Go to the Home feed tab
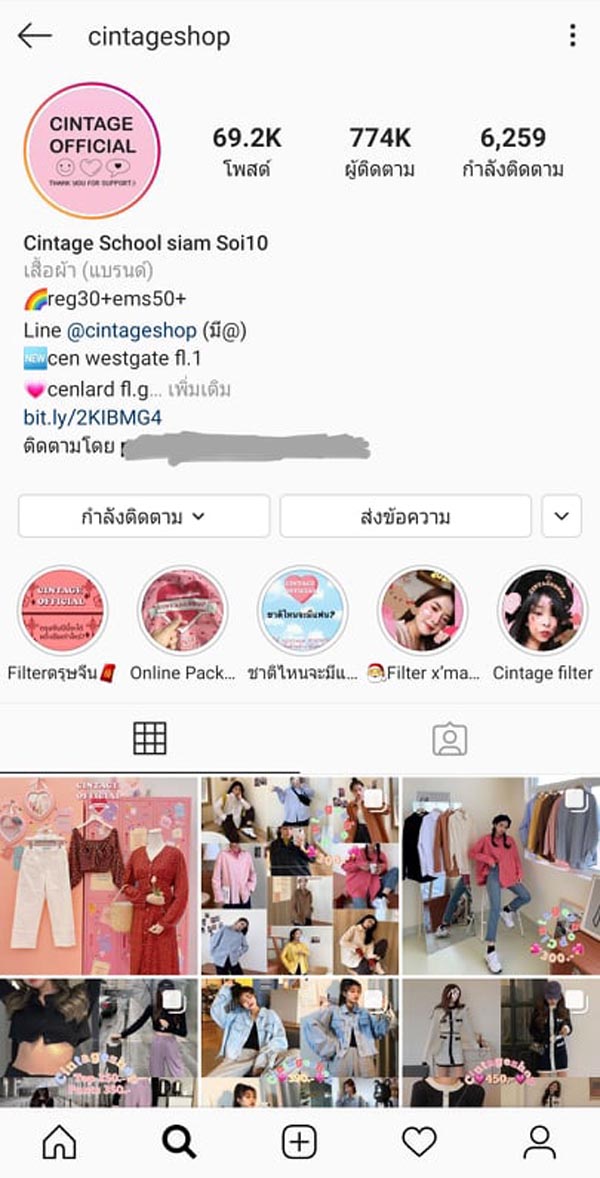This screenshot has height=1178, width=600. (x=60, y=1141)
